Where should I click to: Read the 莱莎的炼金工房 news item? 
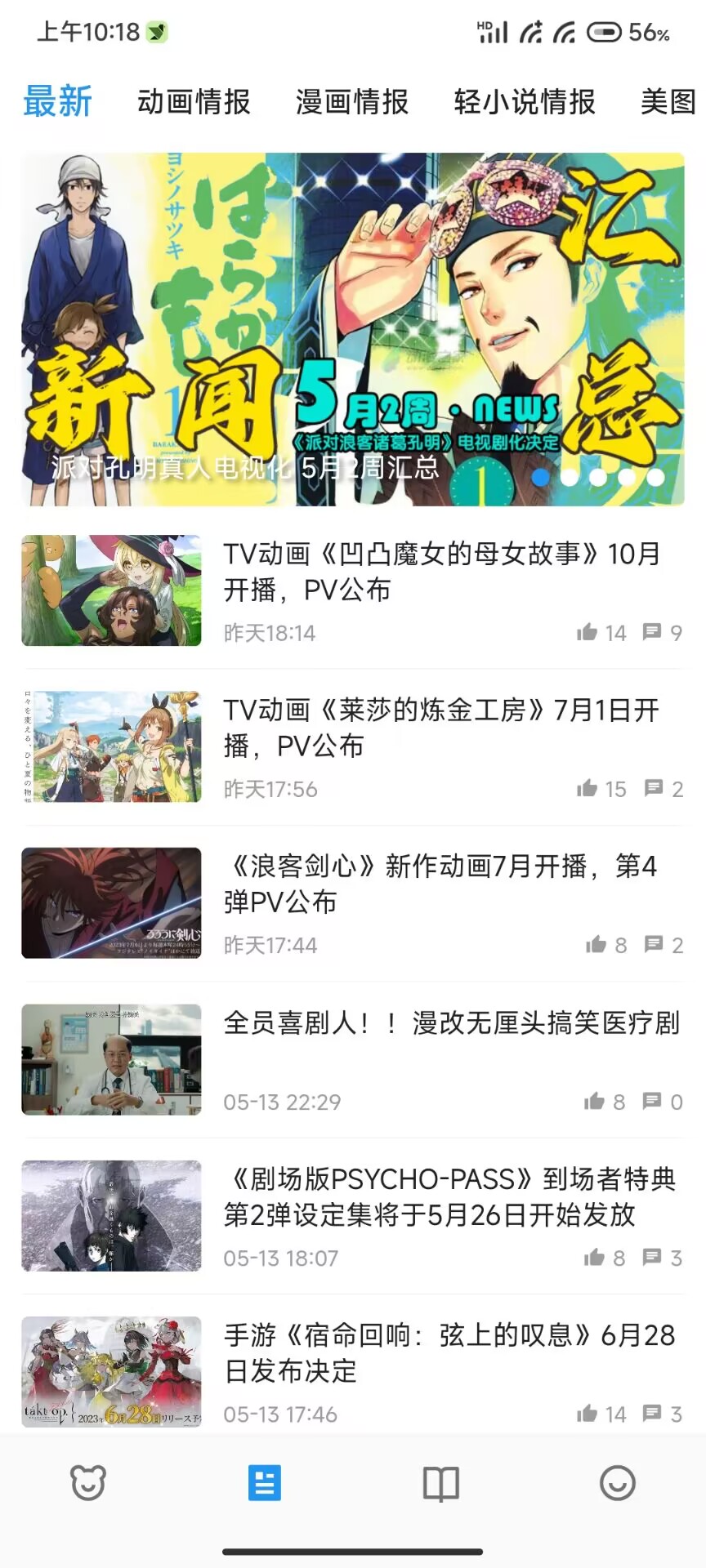point(441,728)
